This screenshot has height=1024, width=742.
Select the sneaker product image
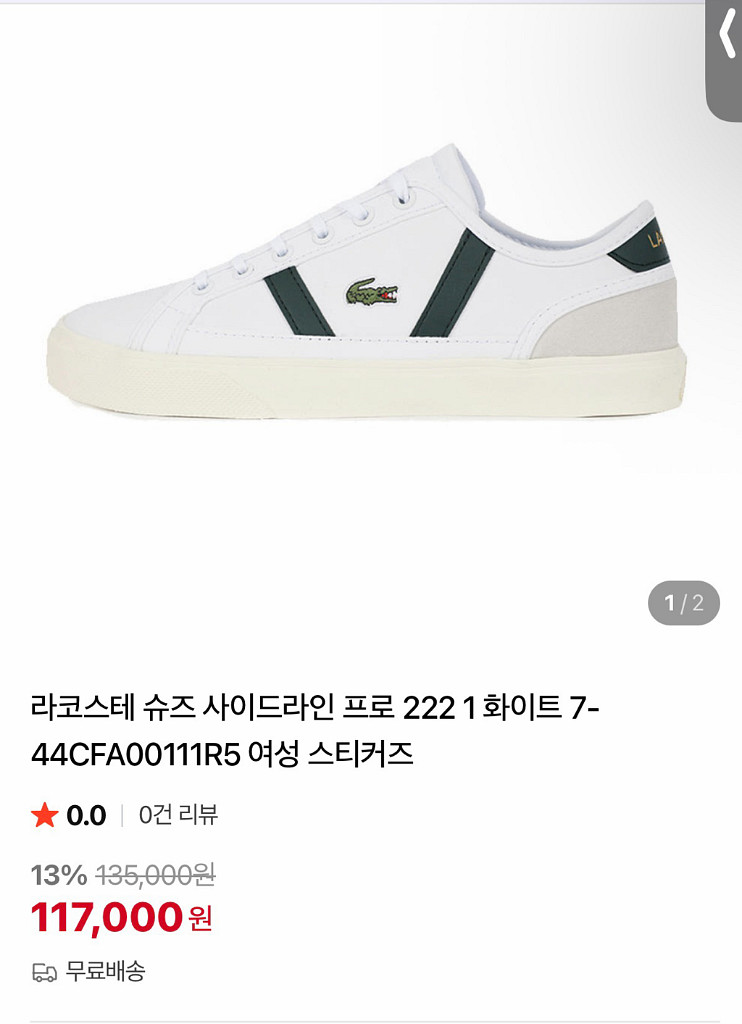(371, 300)
